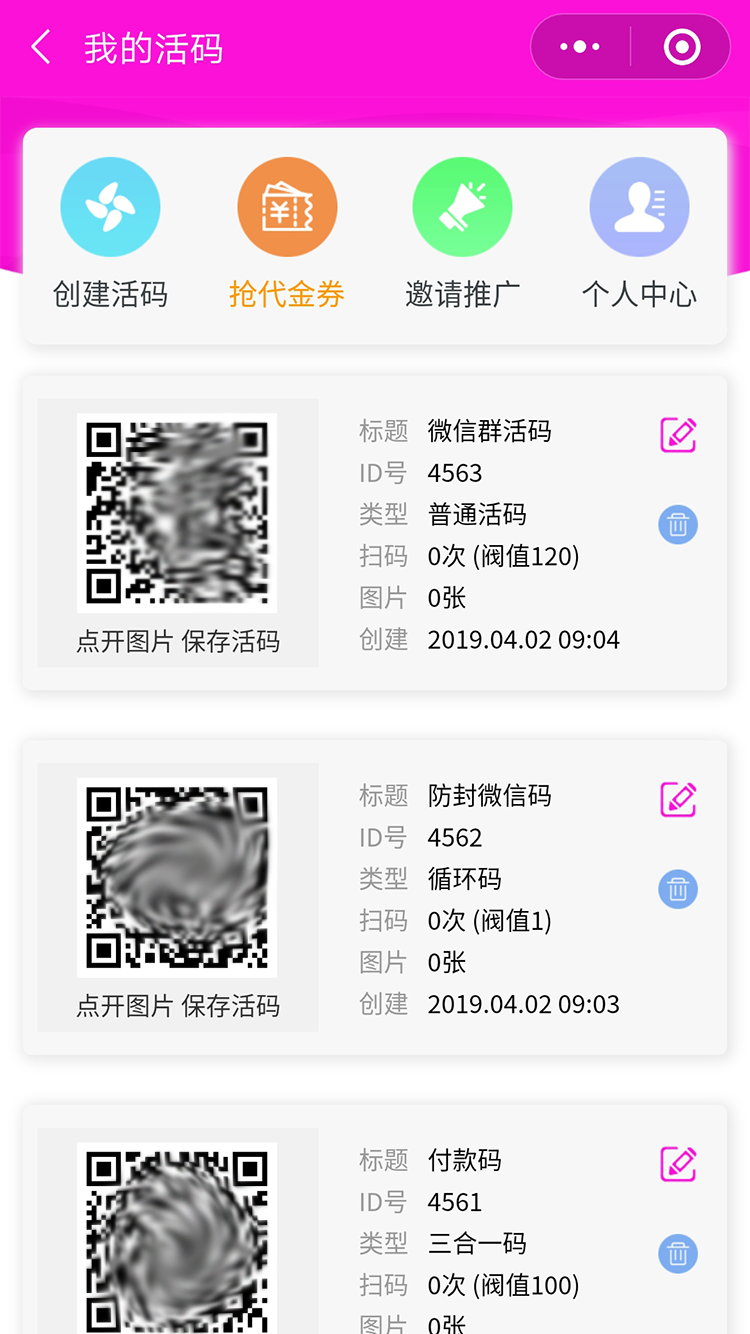Edit the 微信群活码 entry
The height and width of the screenshot is (1334, 750).
point(678,434)
